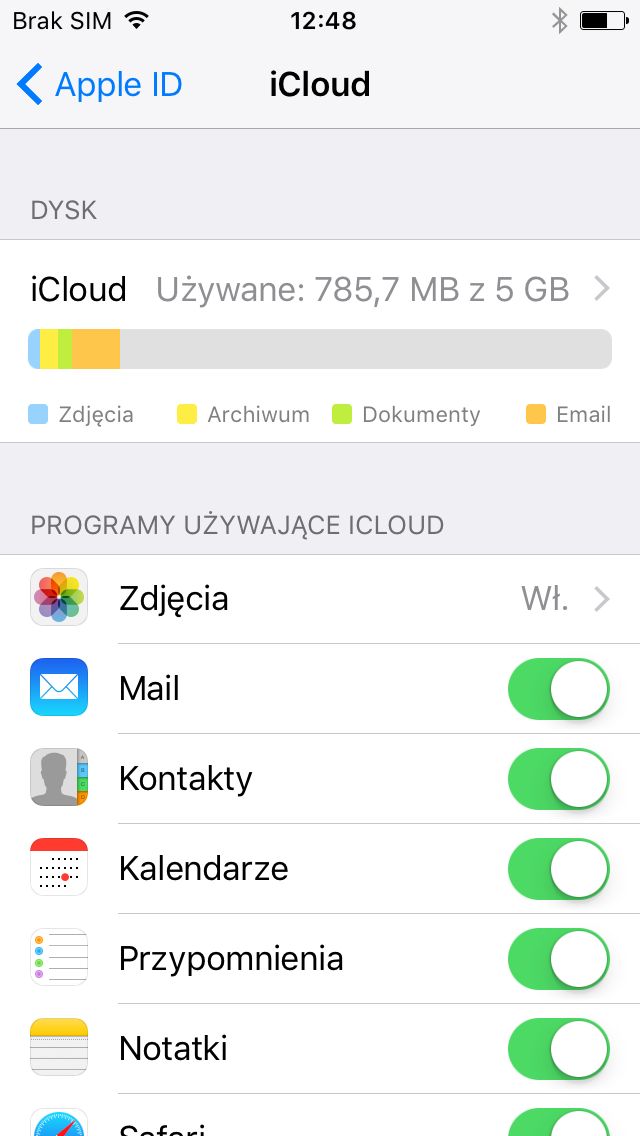Disable Kontakty syncing
The height and width of the screenshot is (1136, 640).
pyautogui.click(x=558, y=779)
